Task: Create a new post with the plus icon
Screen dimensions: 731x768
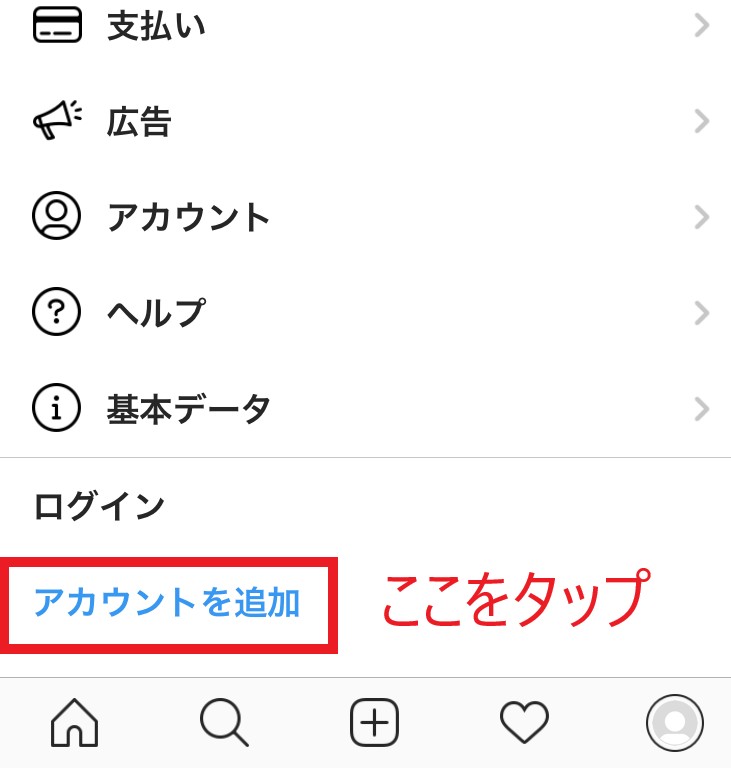Action: 374,722
